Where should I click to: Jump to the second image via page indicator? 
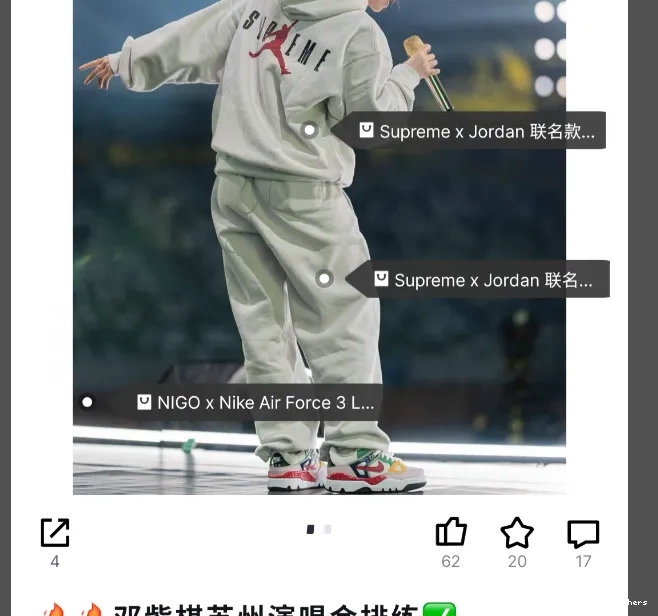(327, 529)
